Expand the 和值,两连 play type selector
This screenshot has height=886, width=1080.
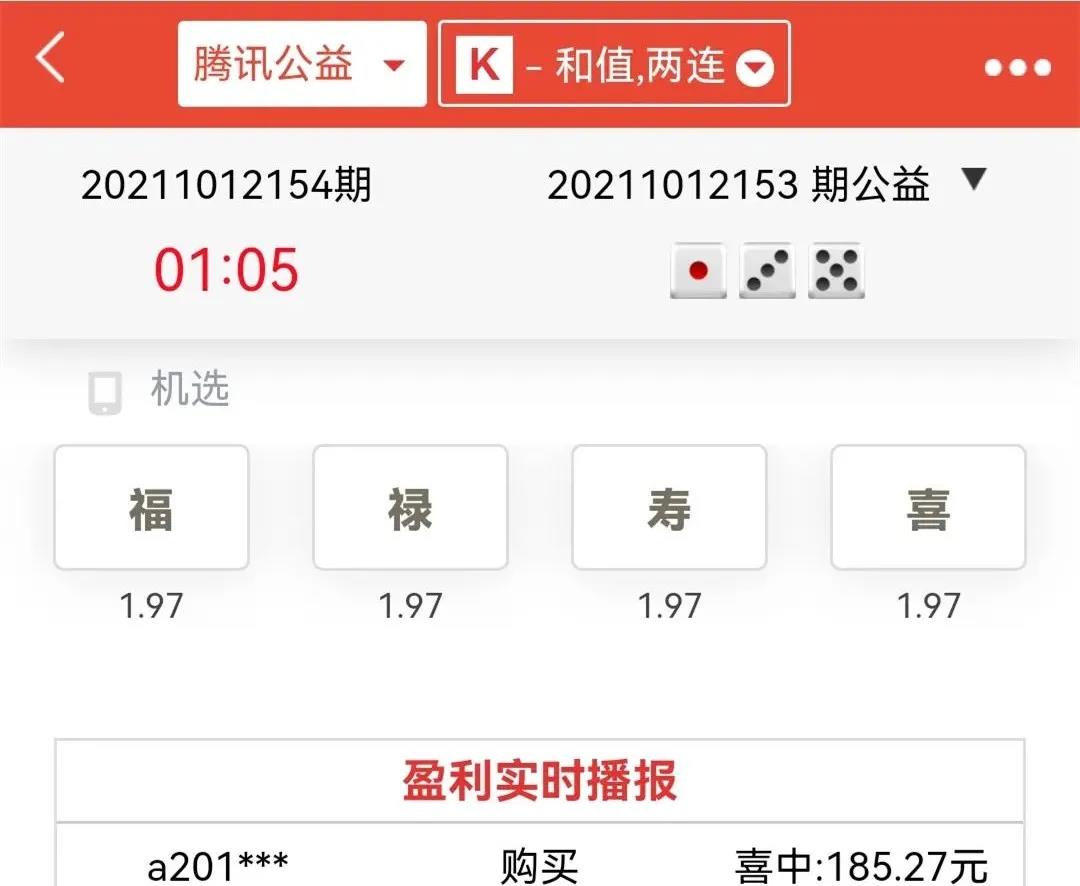pos(614,65)
